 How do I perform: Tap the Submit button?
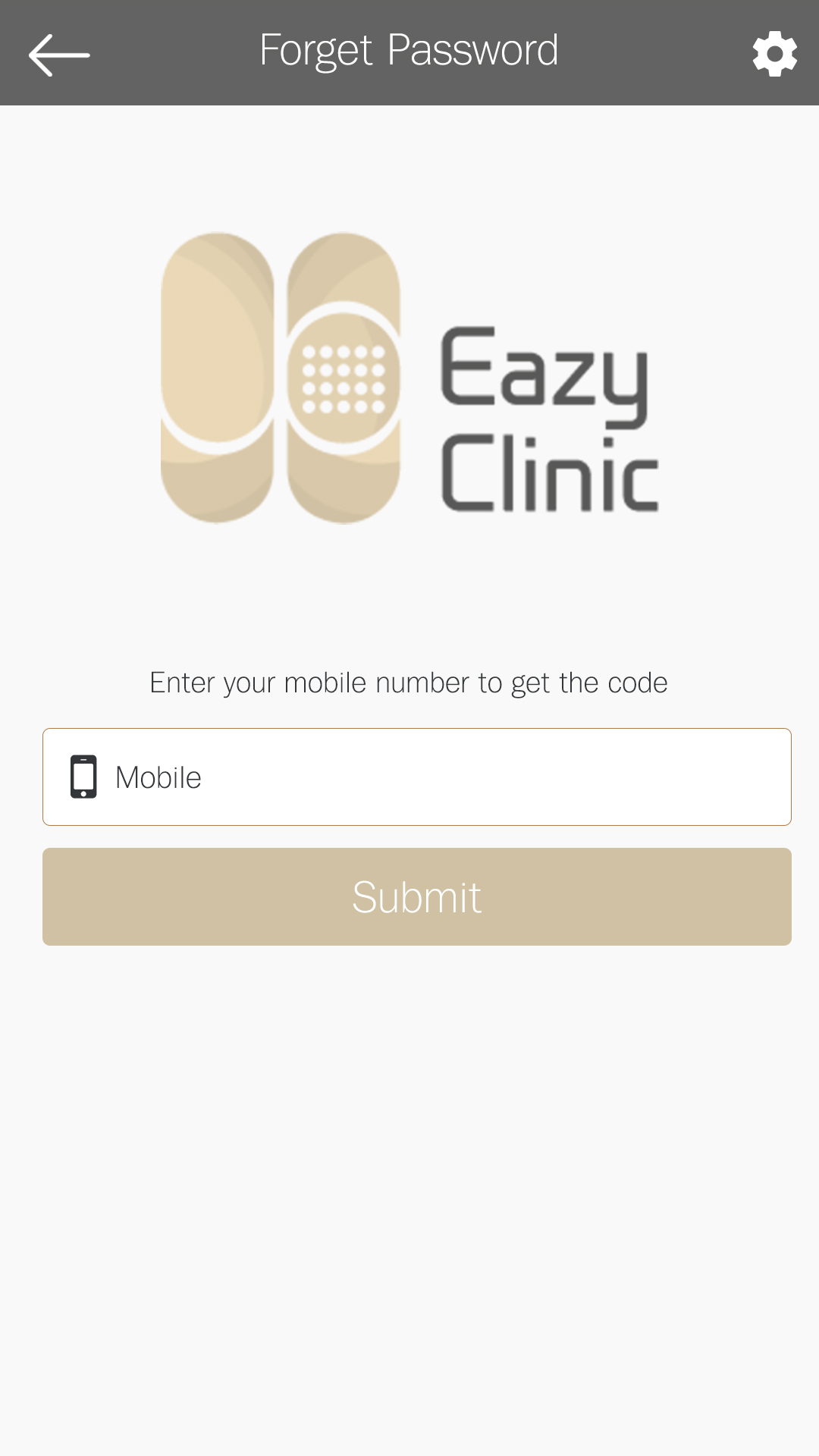click(417, 896)
